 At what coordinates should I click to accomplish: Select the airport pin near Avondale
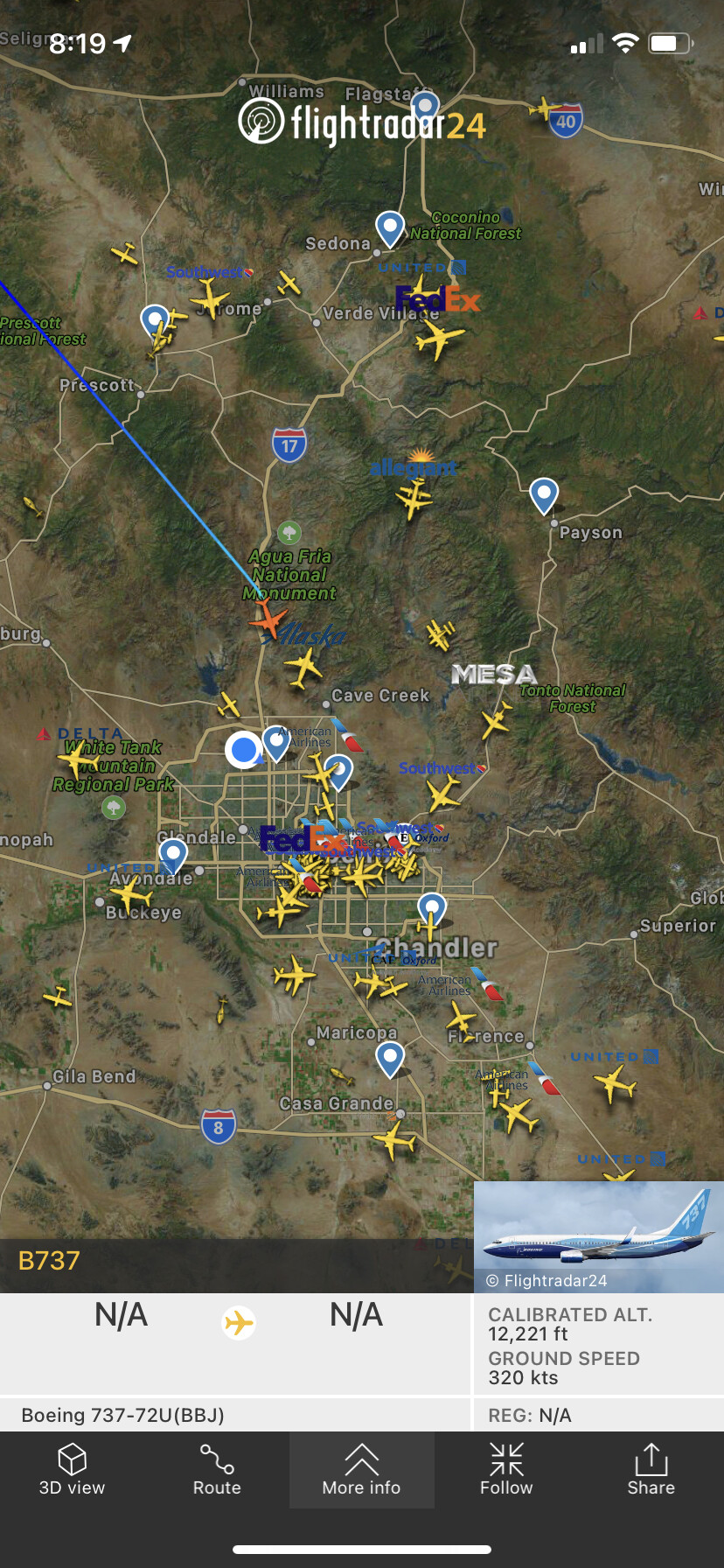[x=173, y=854]
